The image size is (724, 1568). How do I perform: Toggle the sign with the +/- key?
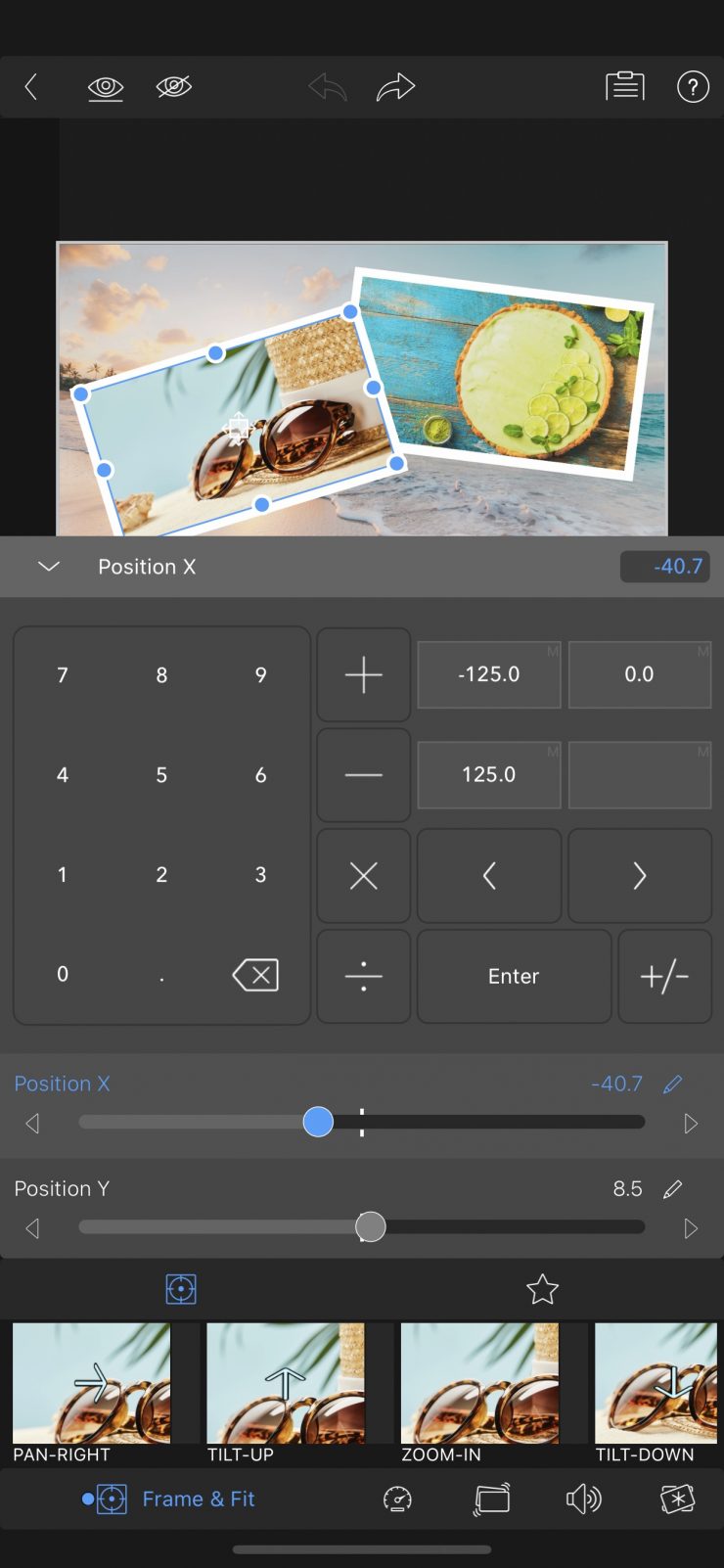664,976
